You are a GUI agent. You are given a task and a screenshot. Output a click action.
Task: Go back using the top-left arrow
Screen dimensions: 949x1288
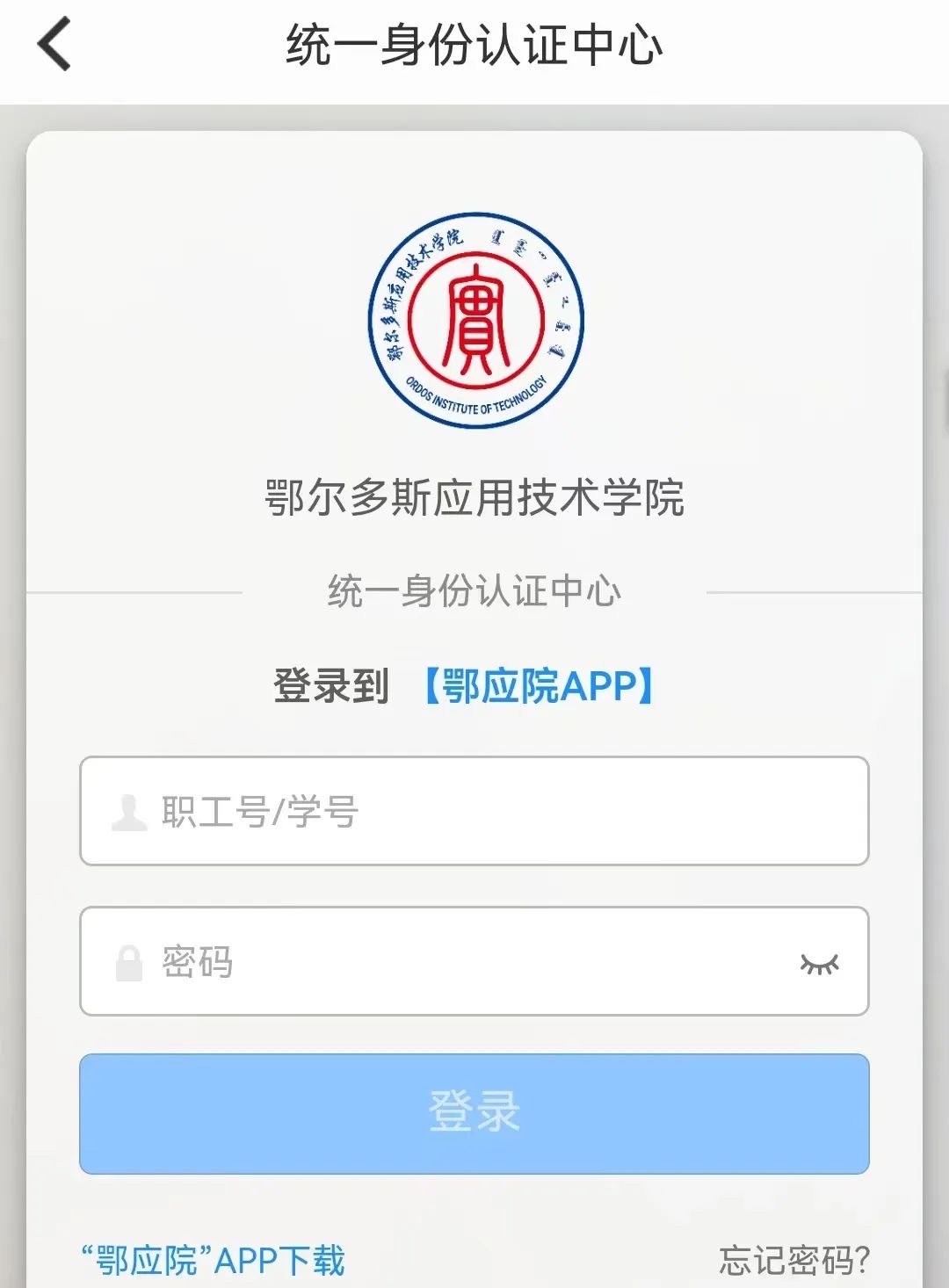[x=54, y=45]
